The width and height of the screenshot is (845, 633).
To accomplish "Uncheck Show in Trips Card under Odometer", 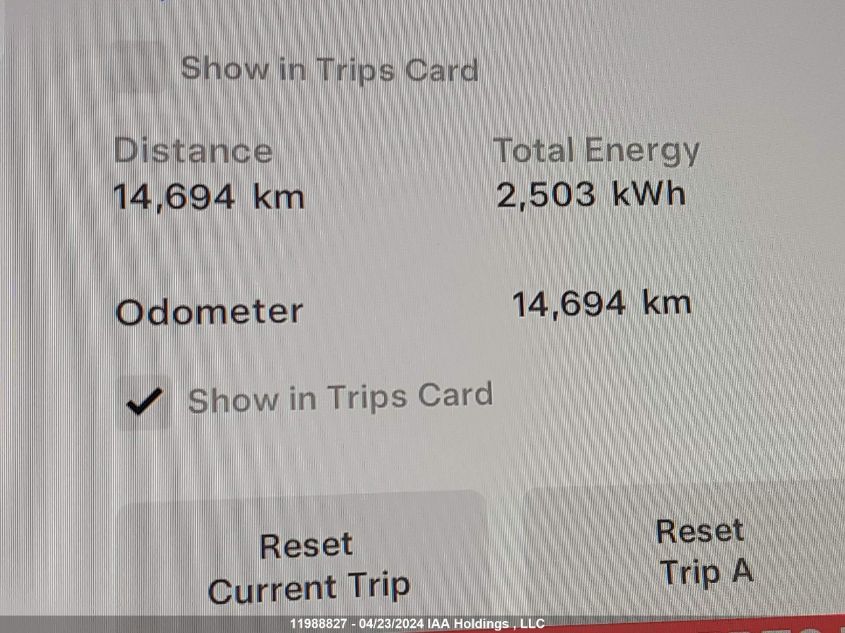I will coord(144,402).
